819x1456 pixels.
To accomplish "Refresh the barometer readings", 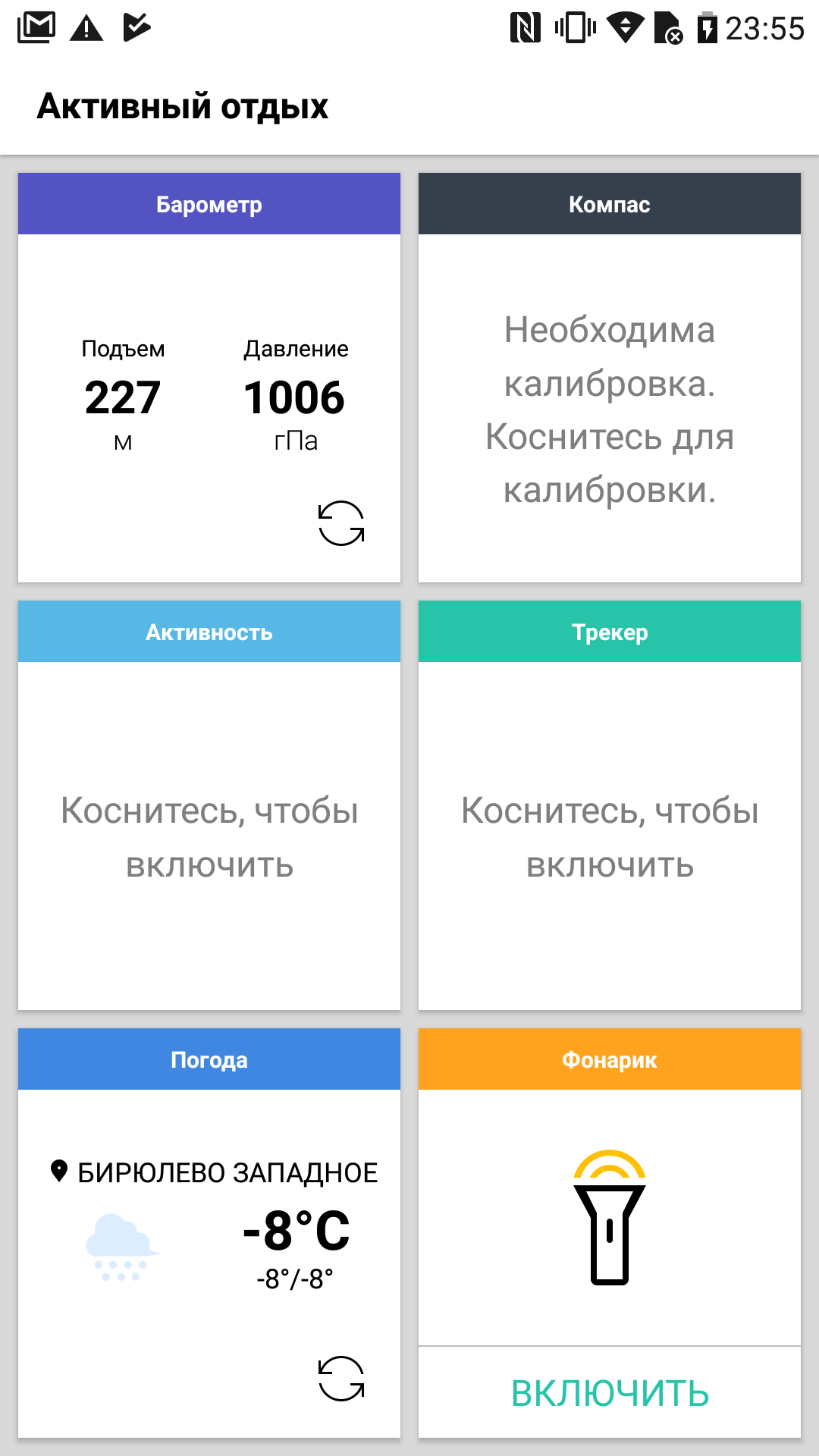I will point(341,523).
